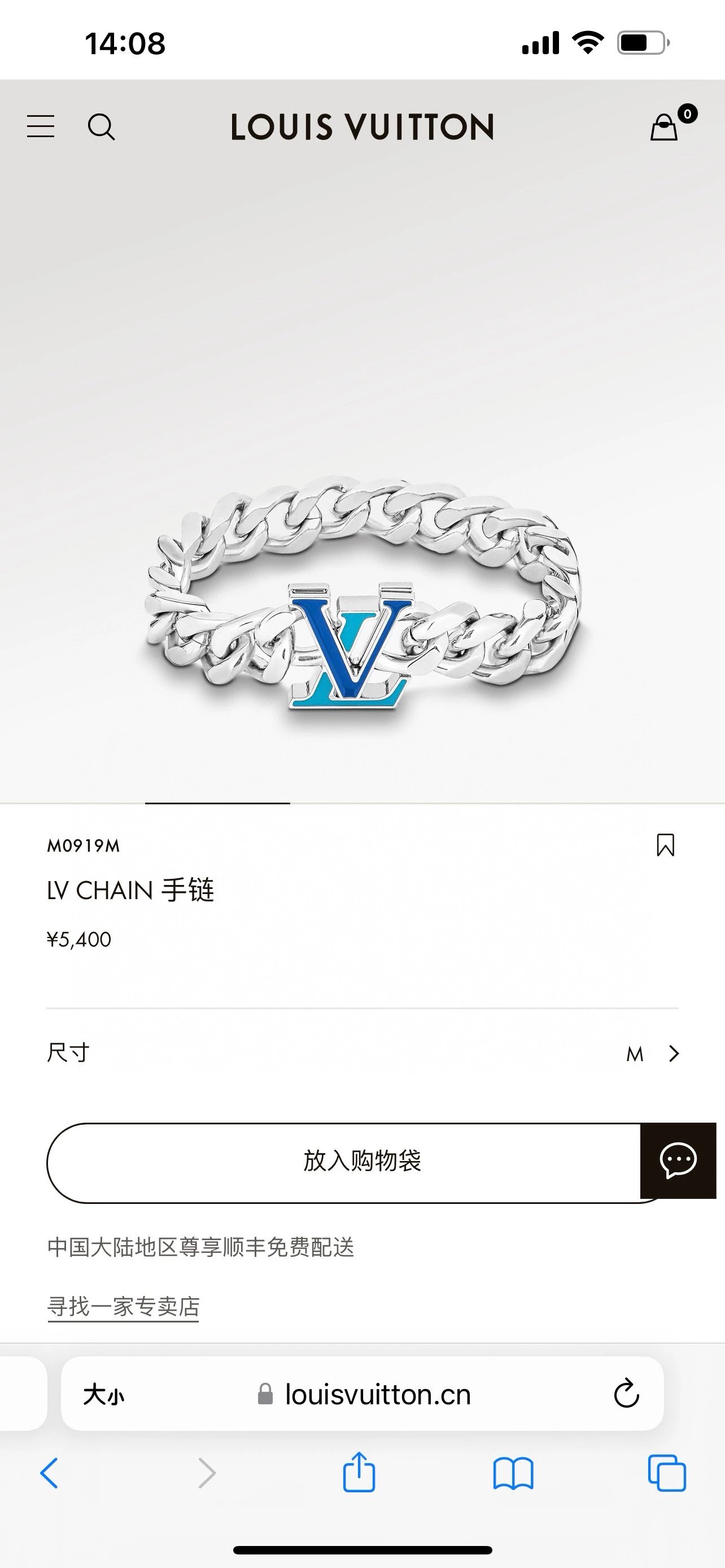Open the live chat bubble

tap(678, 1160)
